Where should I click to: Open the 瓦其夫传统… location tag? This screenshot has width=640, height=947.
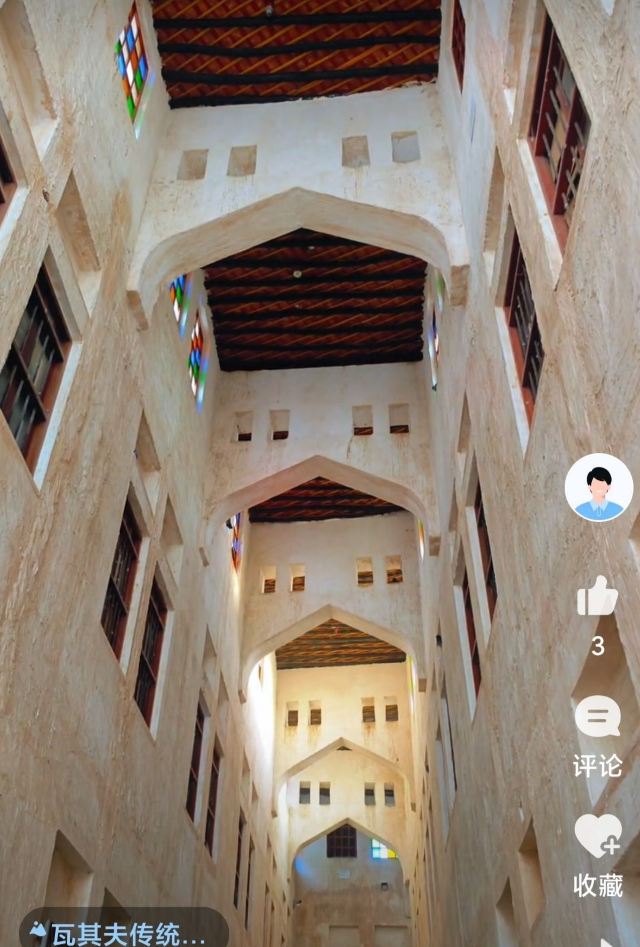point(123,932)
